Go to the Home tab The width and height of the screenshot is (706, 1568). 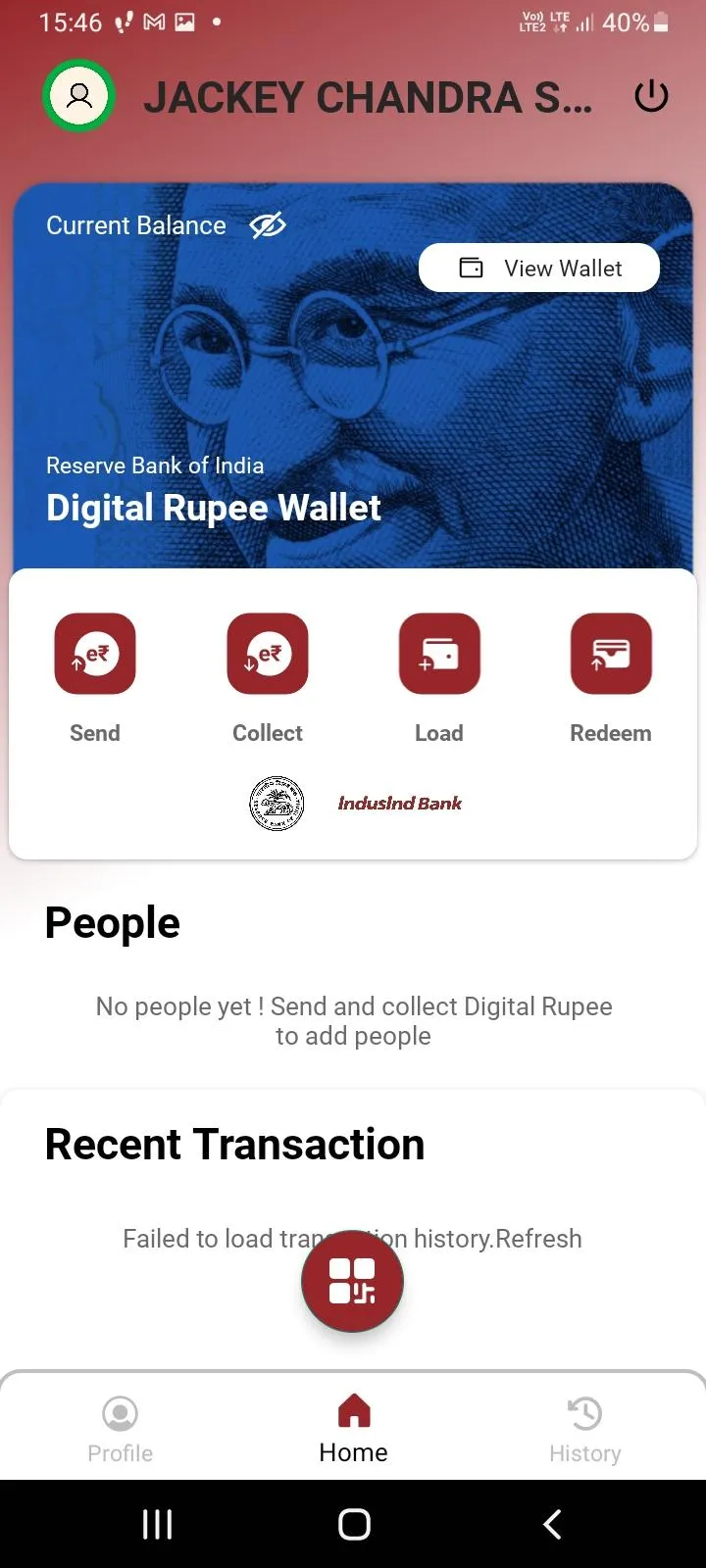click(x=353, y=1430)
